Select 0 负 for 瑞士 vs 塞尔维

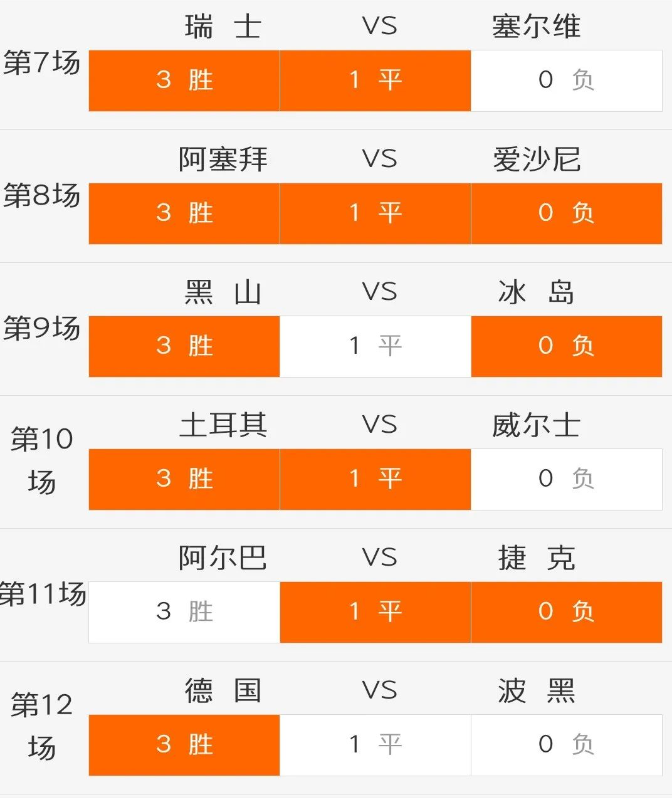(x=566, y=80)
